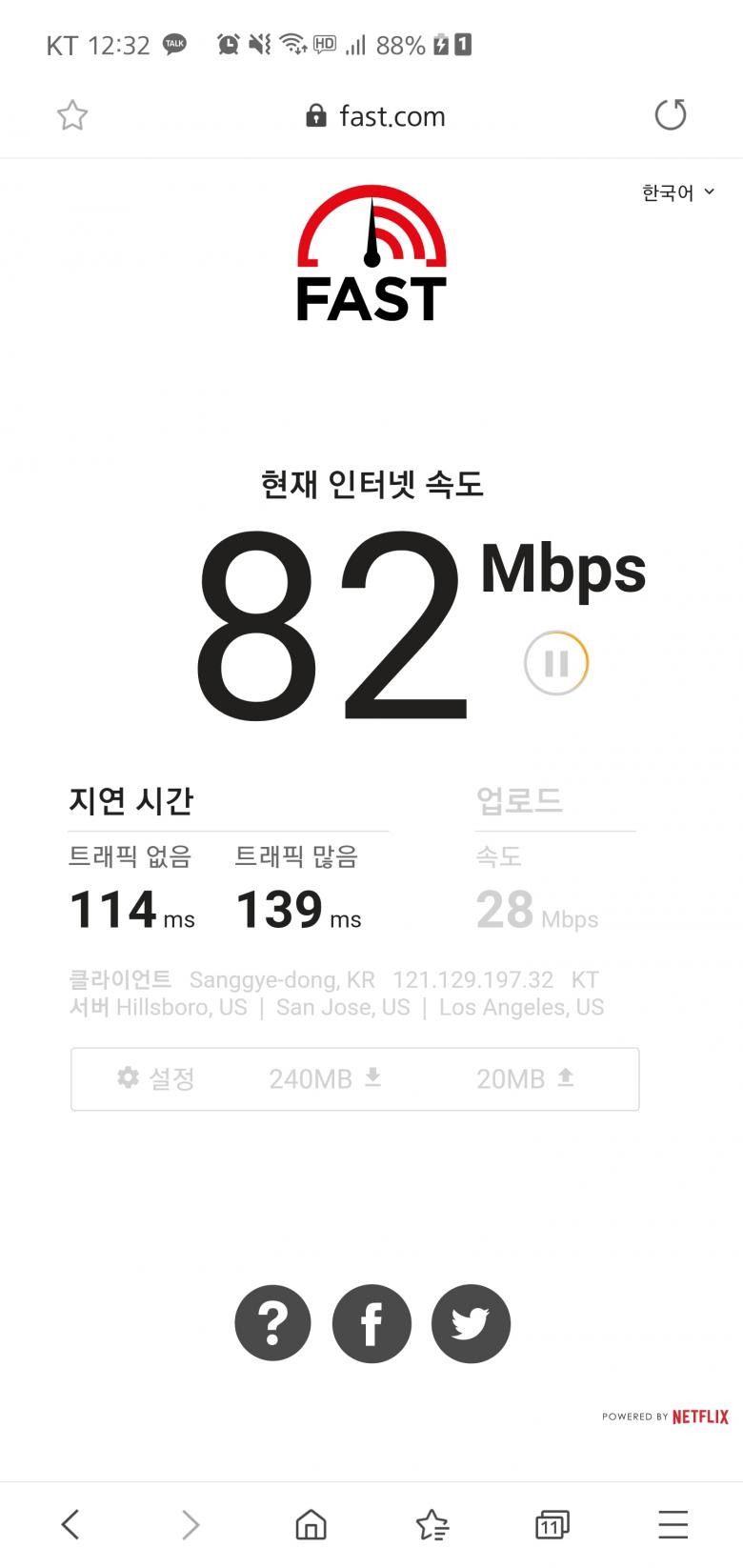Open the browser hamburger menu
This screenshot has height=1568, width=743.
[x=673, y=1524]
